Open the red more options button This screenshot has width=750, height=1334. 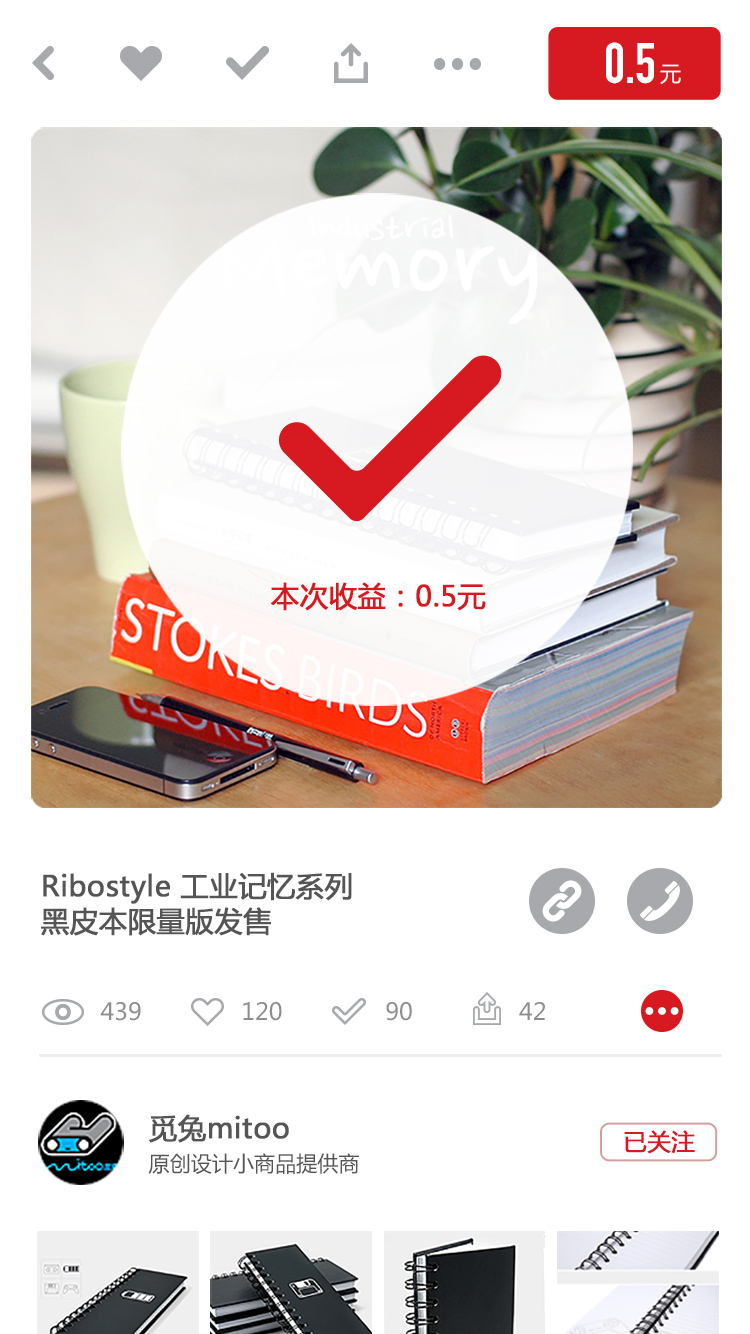(662, 1011)
